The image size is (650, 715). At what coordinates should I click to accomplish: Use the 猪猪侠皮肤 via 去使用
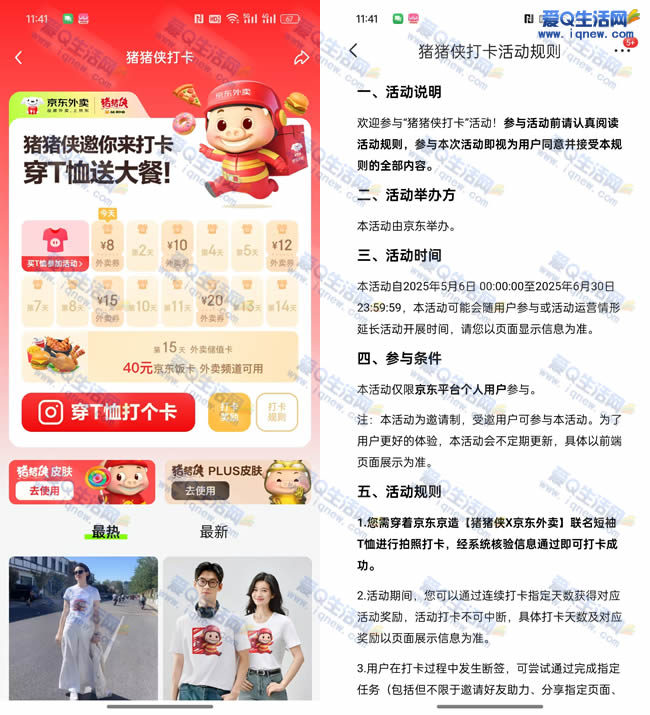point(45,491)
